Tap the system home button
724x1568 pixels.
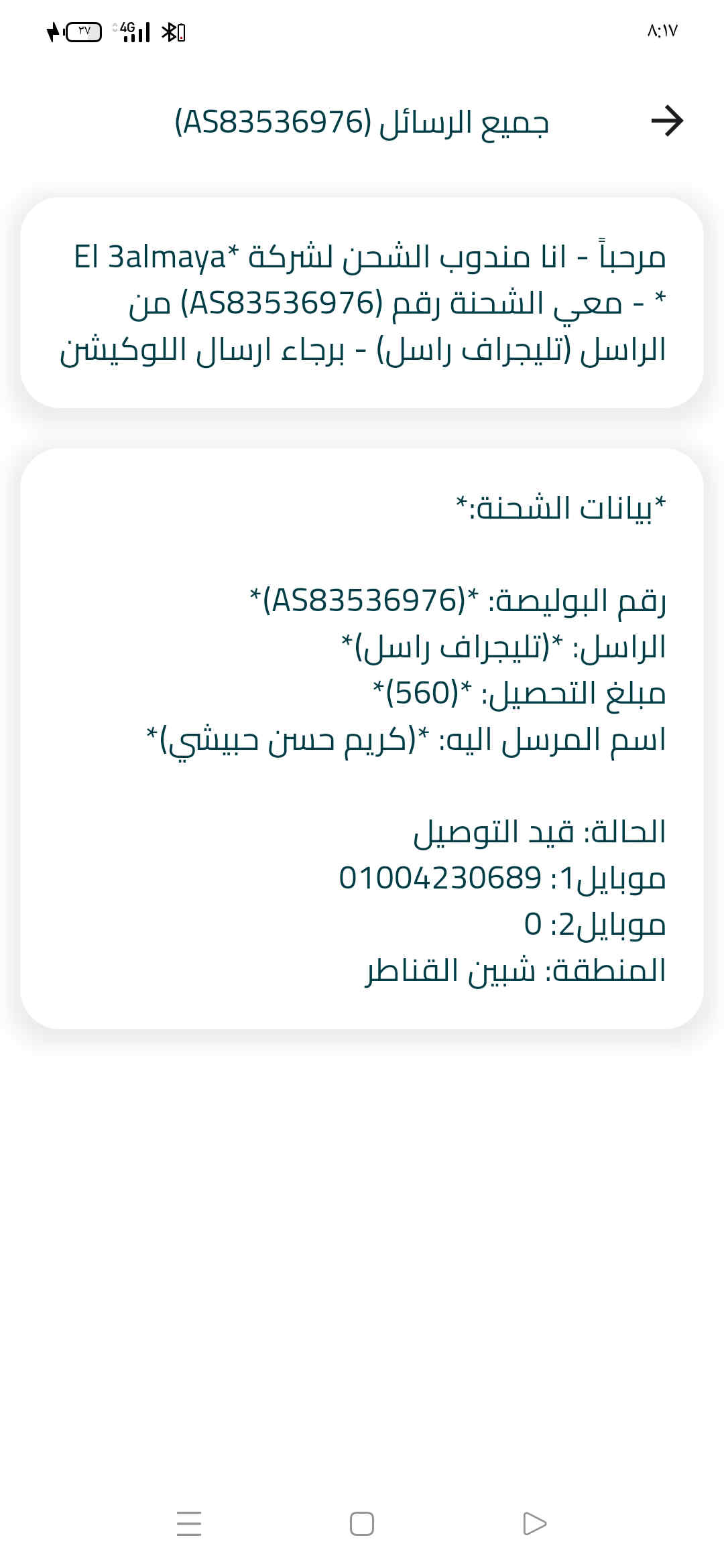pos(362,1523)
